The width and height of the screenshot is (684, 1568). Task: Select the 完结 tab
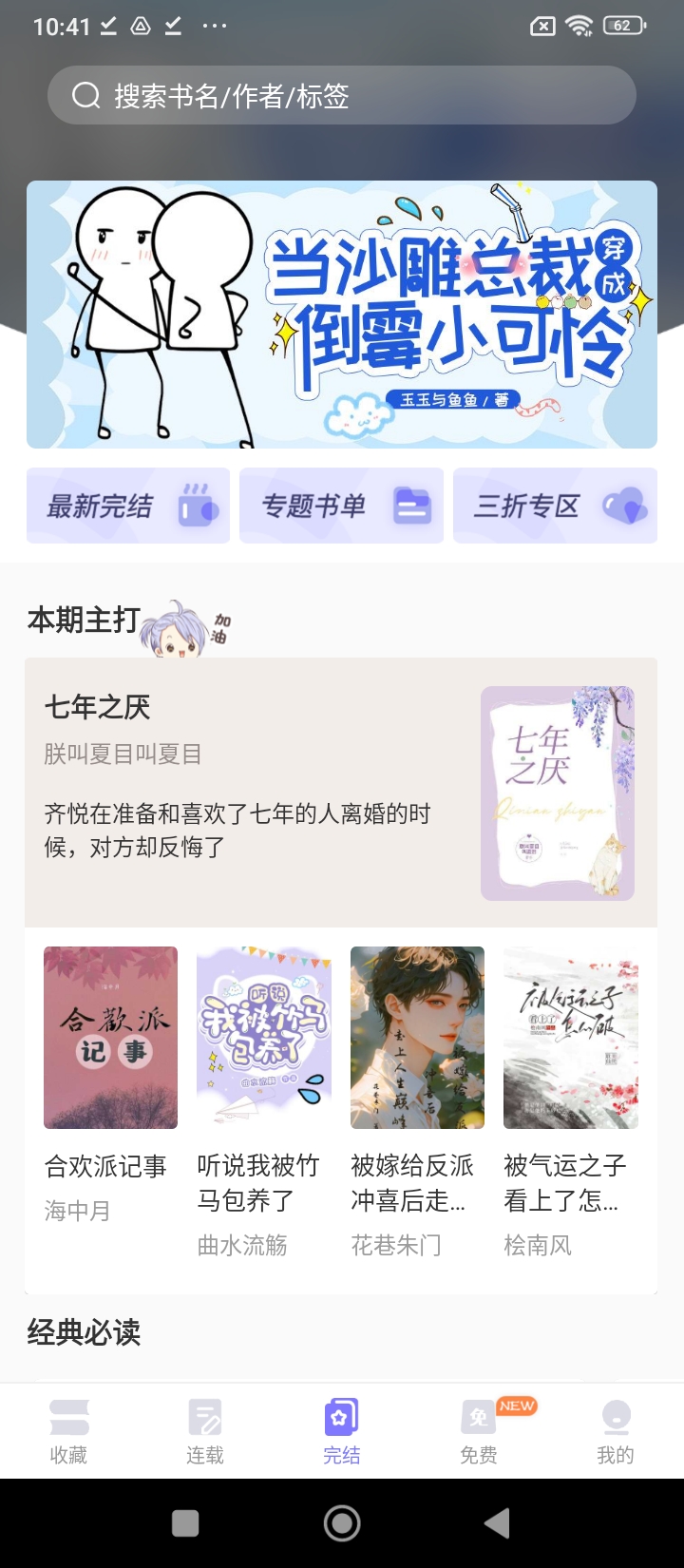click(342, 1431)
